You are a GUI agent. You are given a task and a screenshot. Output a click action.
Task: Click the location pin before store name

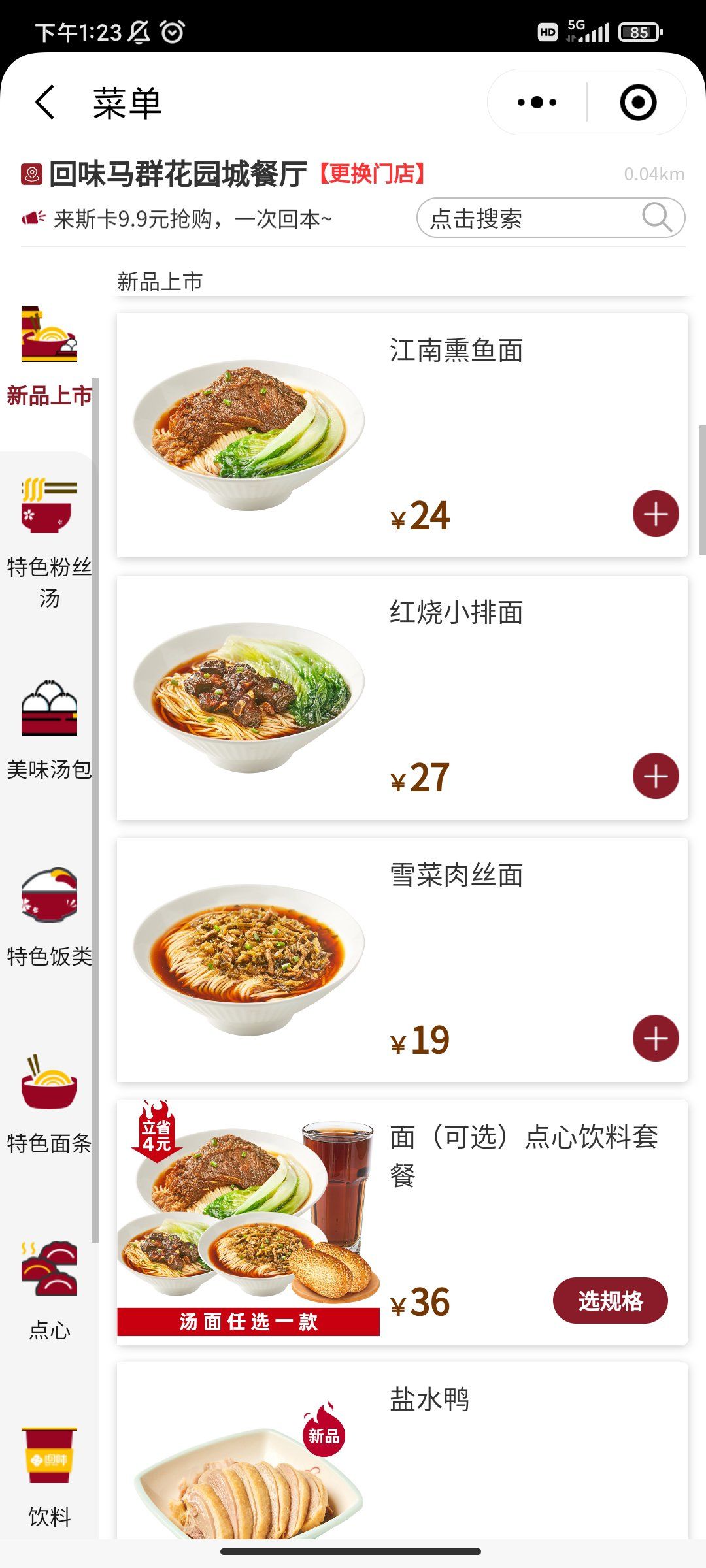pyautogui.click(x=31, y=174)
